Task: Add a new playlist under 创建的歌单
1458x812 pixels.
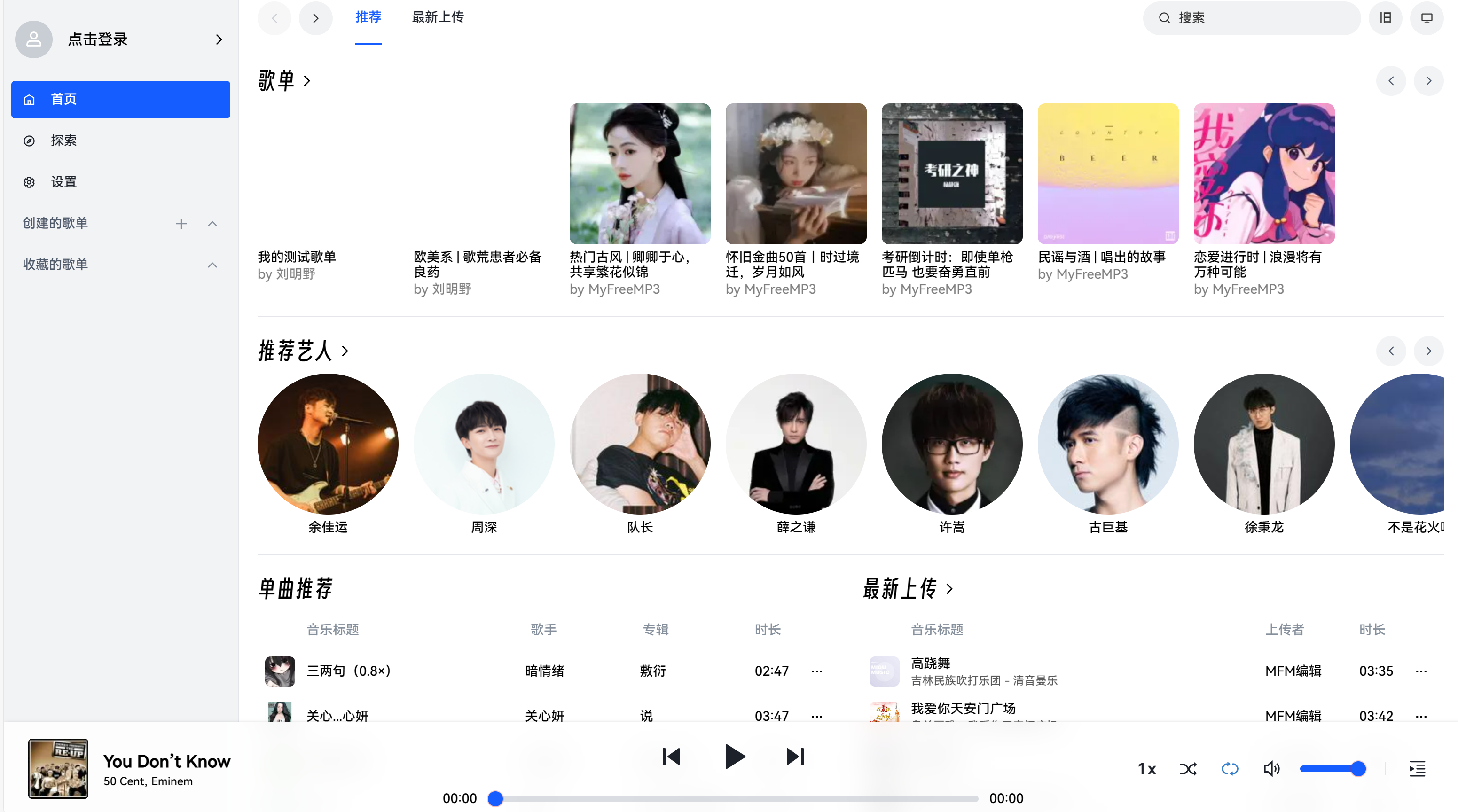Action: pyautogui.click(x=181, y=224)
